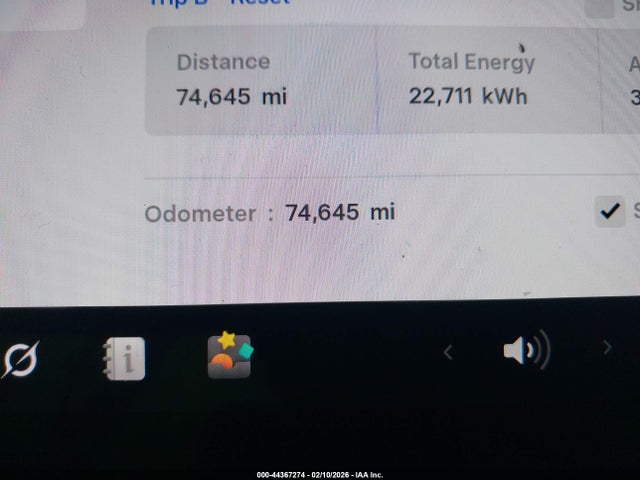Viewport: 640px width, 480px height.
Task: Toggle the checkbox beside the odometer row
Action: click(609, 210)
